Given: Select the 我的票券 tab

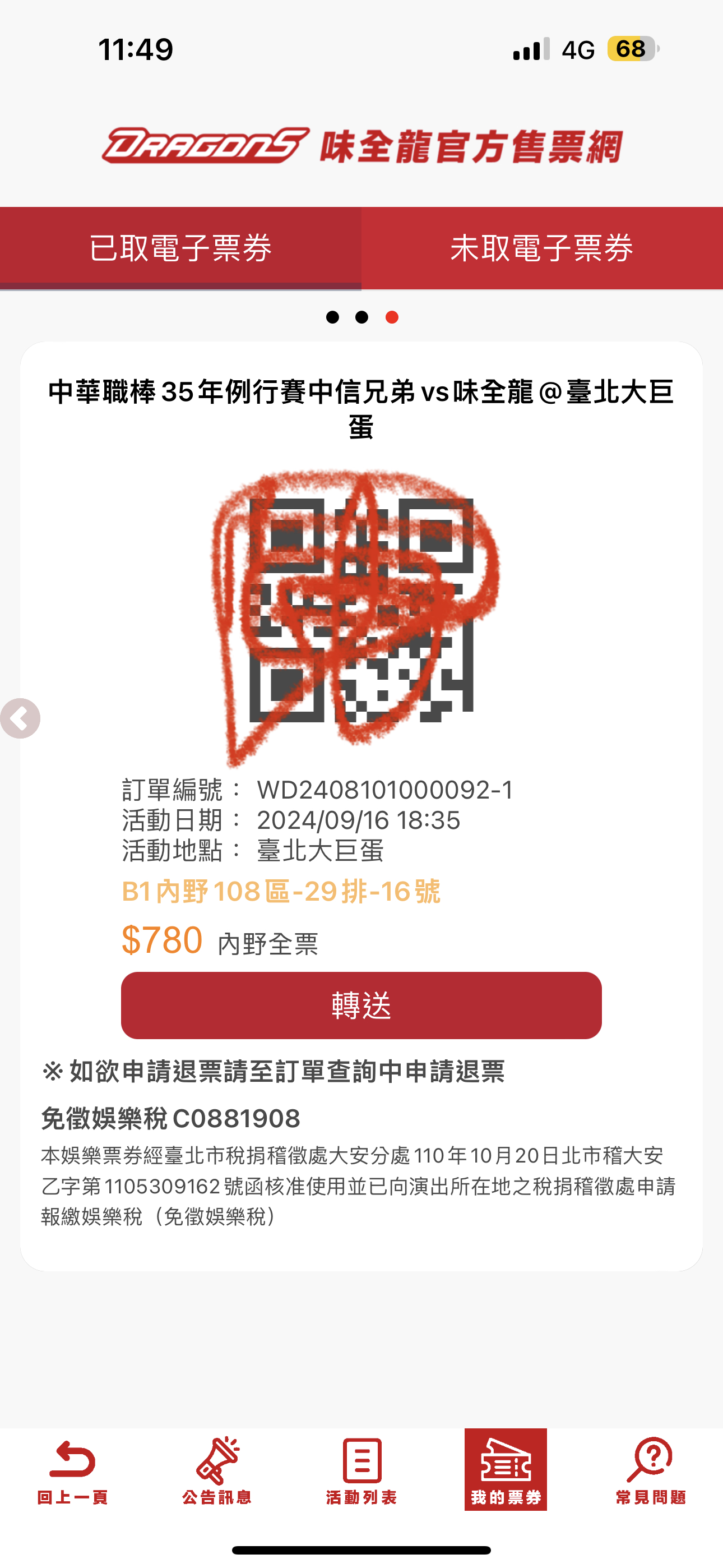Looking at the screenshot, I should (x=506, y=1469).
